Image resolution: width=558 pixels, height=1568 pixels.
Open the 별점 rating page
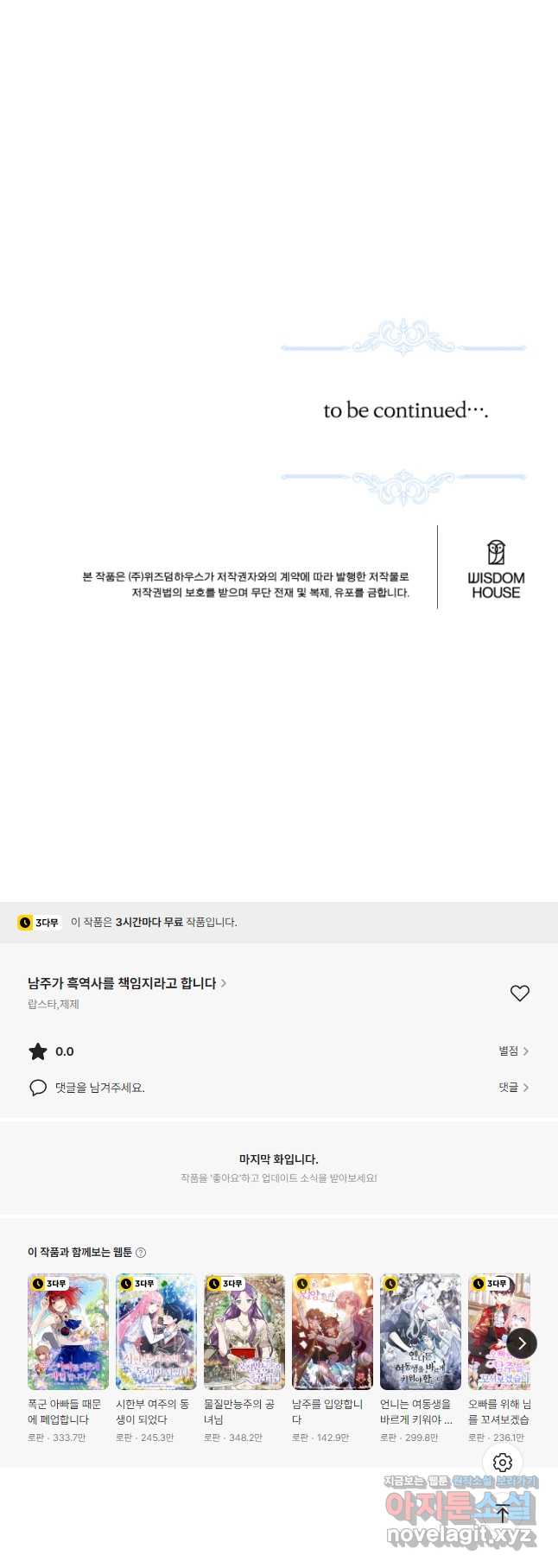point(513,1051)
